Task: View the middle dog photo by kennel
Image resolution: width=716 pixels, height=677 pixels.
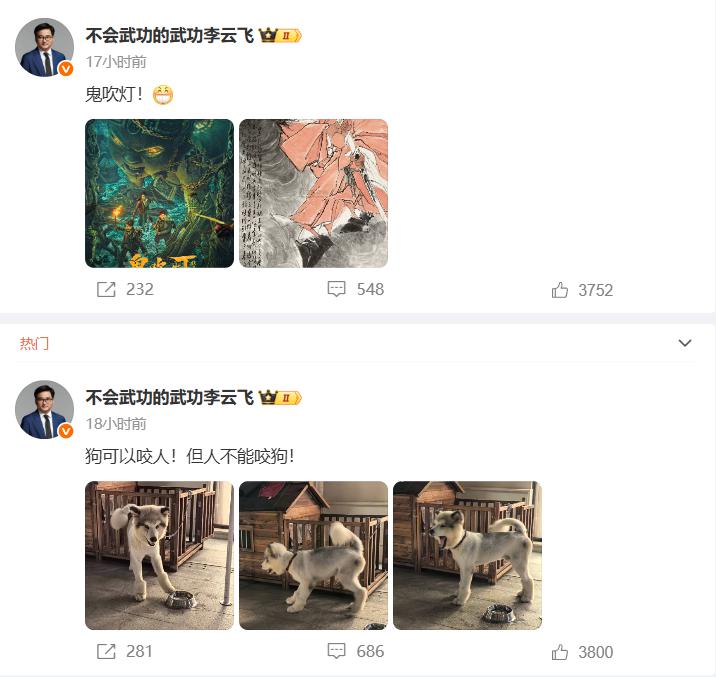Action: (x=313, y=555)
